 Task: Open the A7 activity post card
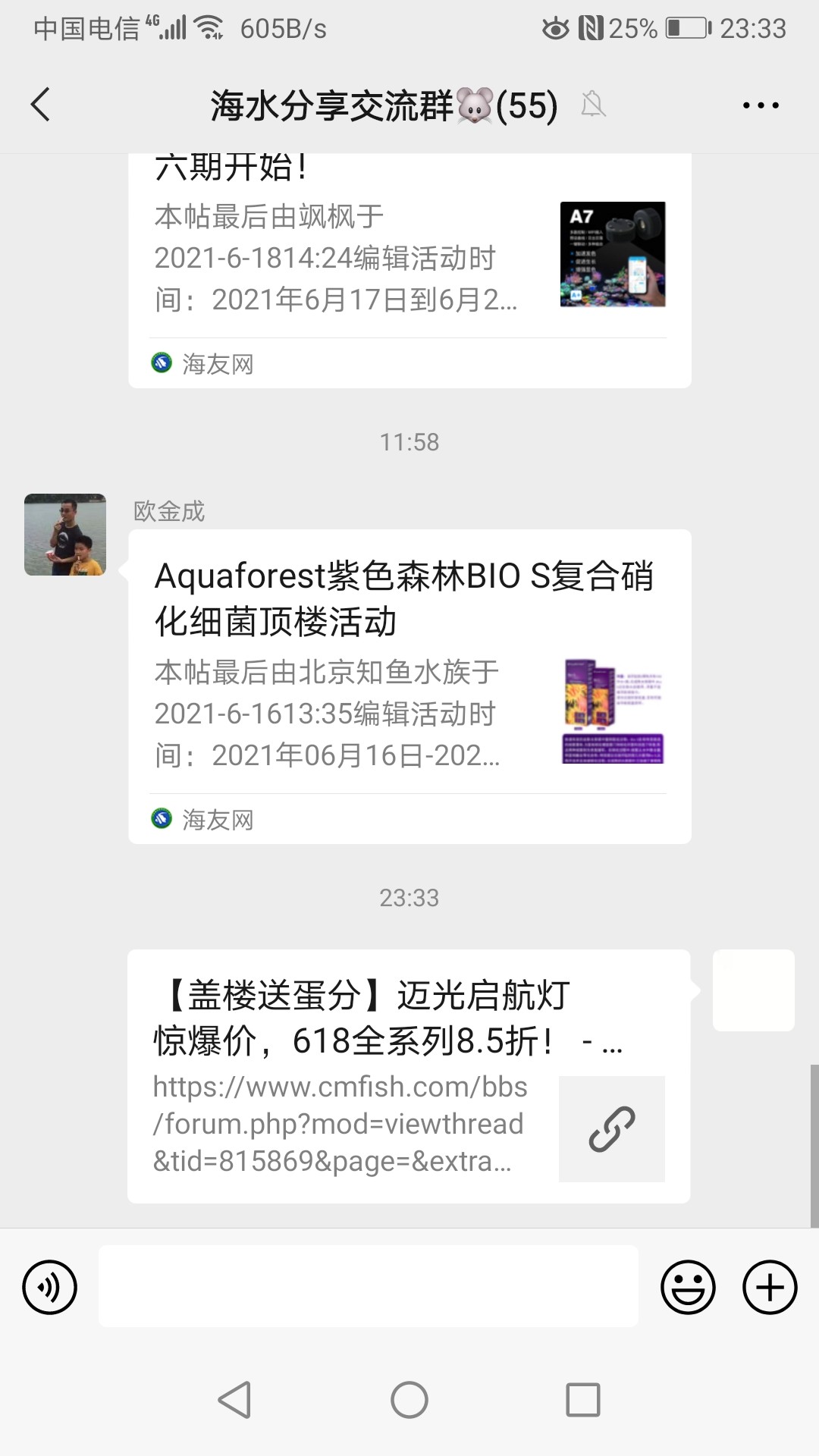(409, 265)
